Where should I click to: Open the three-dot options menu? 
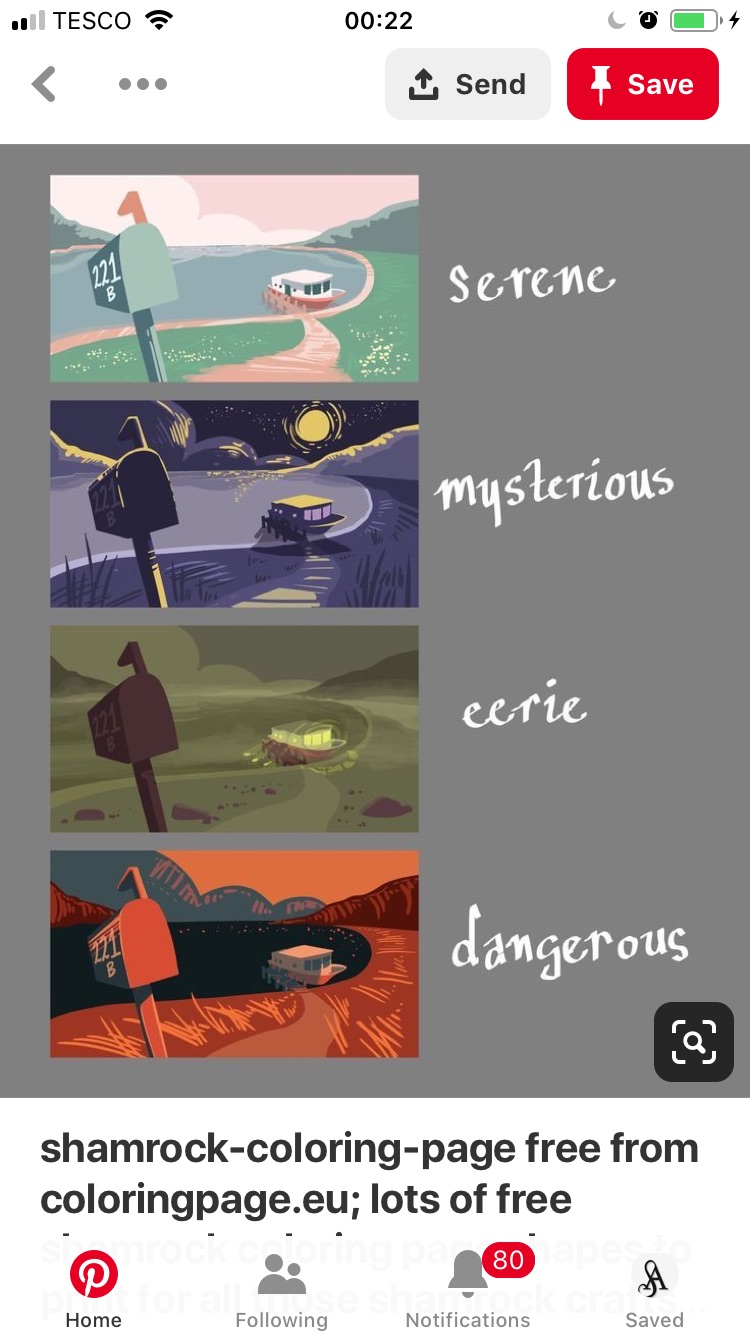[143, 85]
